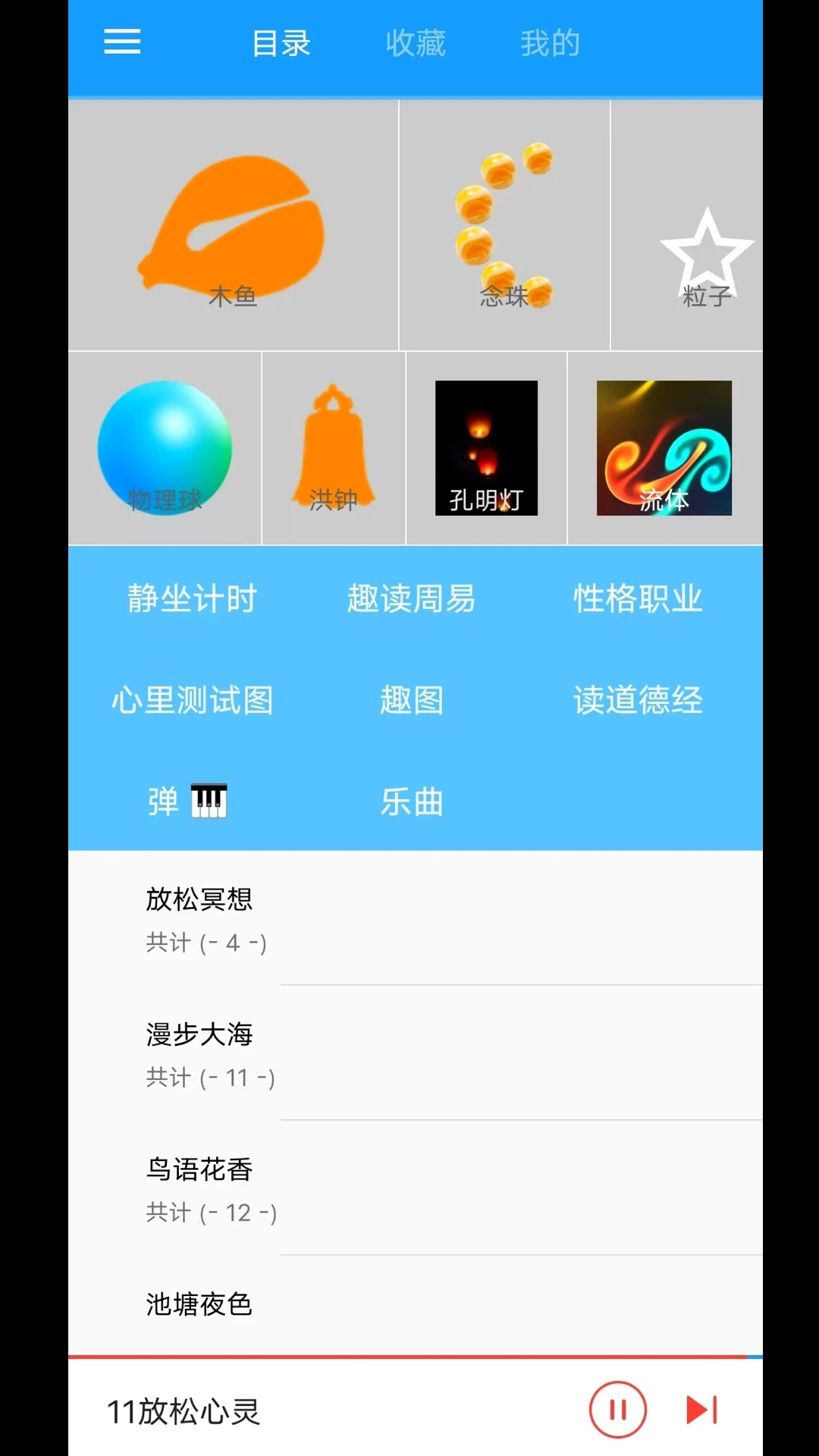Open 趣读周易 reading section
The height and width of the screenshot is (1456, 819).
pyautogui.click(x=412, y=598)
